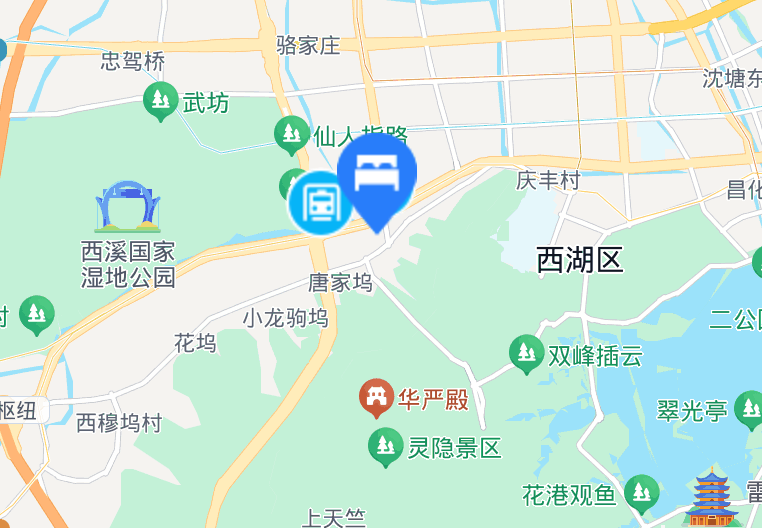This screenshot has height=528, width=762.
Task: Tap the 花港观鱼 scenic marker
Action: coord(641,493)
